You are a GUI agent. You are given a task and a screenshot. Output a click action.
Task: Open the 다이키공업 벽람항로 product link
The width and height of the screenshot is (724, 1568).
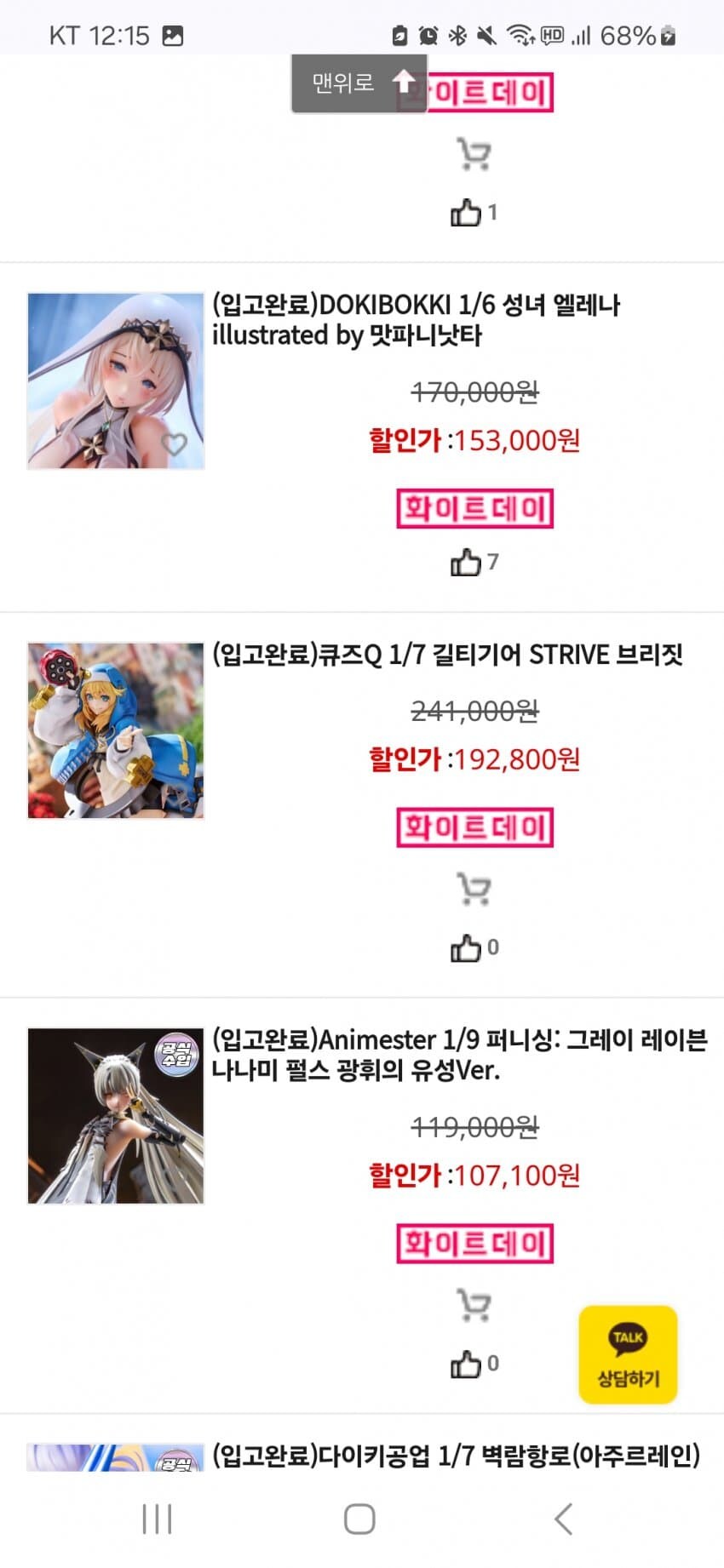(456, 1451)
